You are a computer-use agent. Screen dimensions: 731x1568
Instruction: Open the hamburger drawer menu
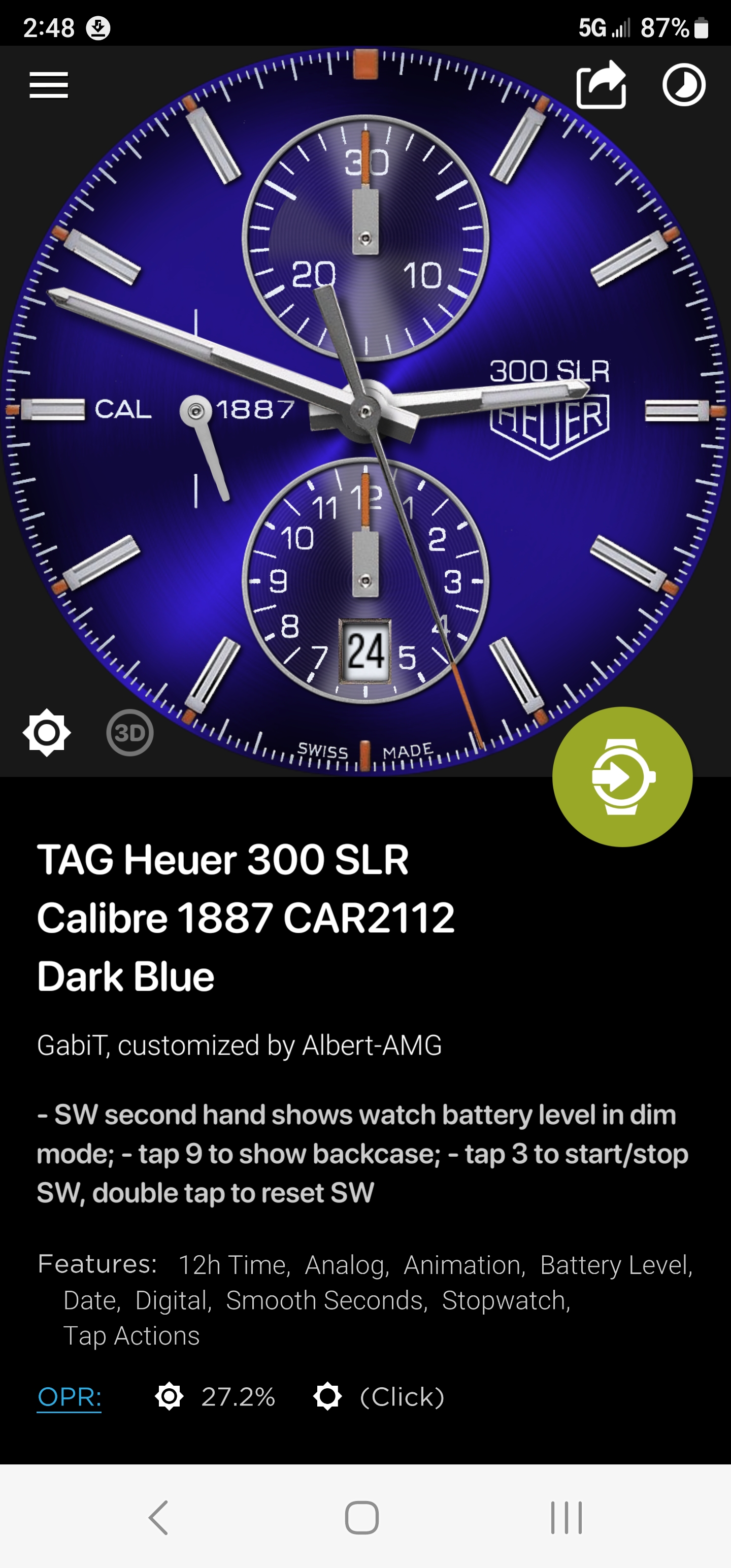pos(49,85)
